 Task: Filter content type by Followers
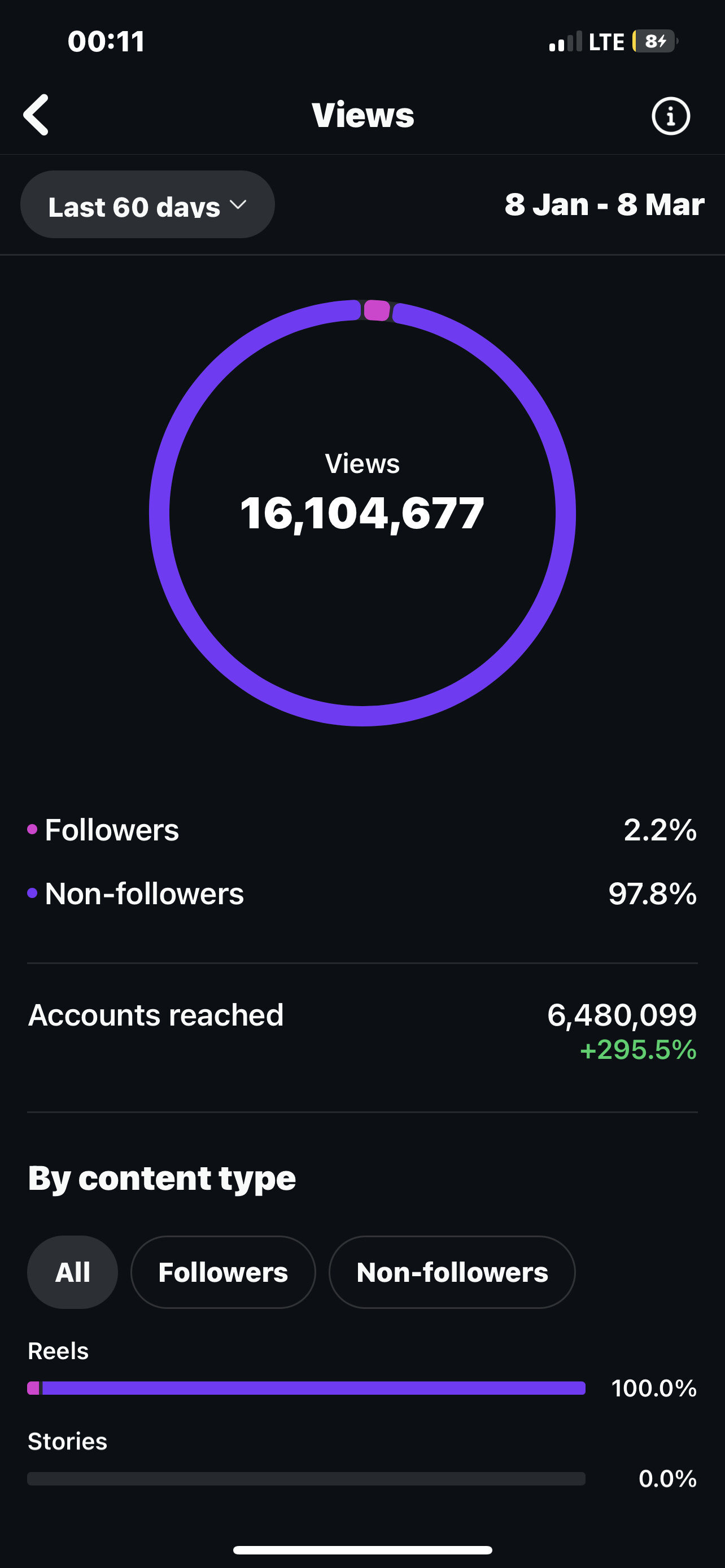coord(223,1272)
